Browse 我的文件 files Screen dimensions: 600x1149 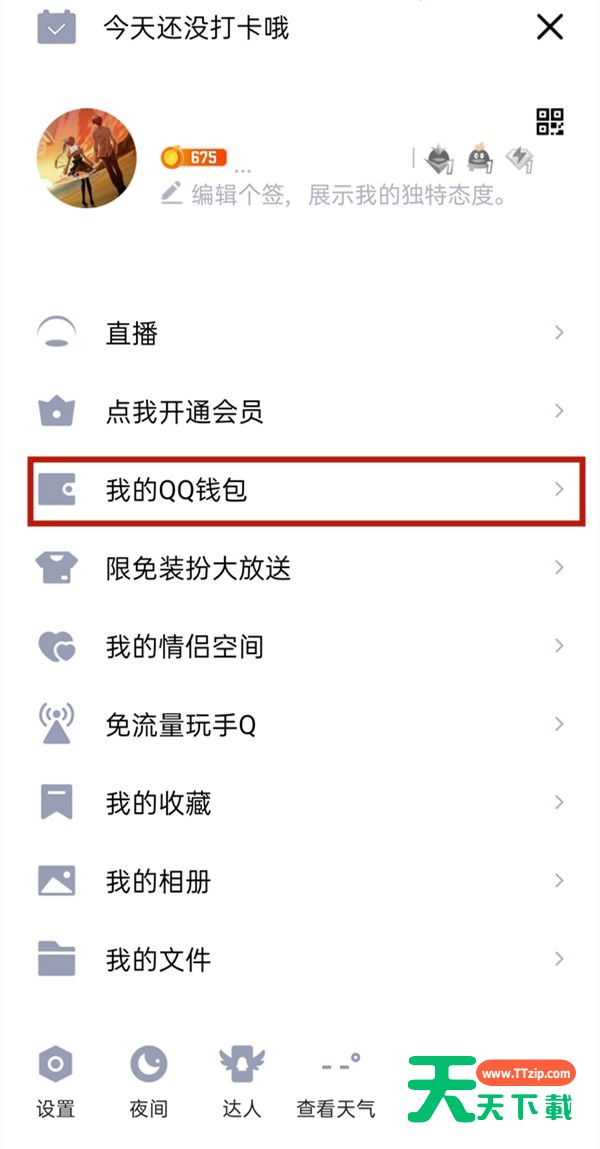point(300,959)
